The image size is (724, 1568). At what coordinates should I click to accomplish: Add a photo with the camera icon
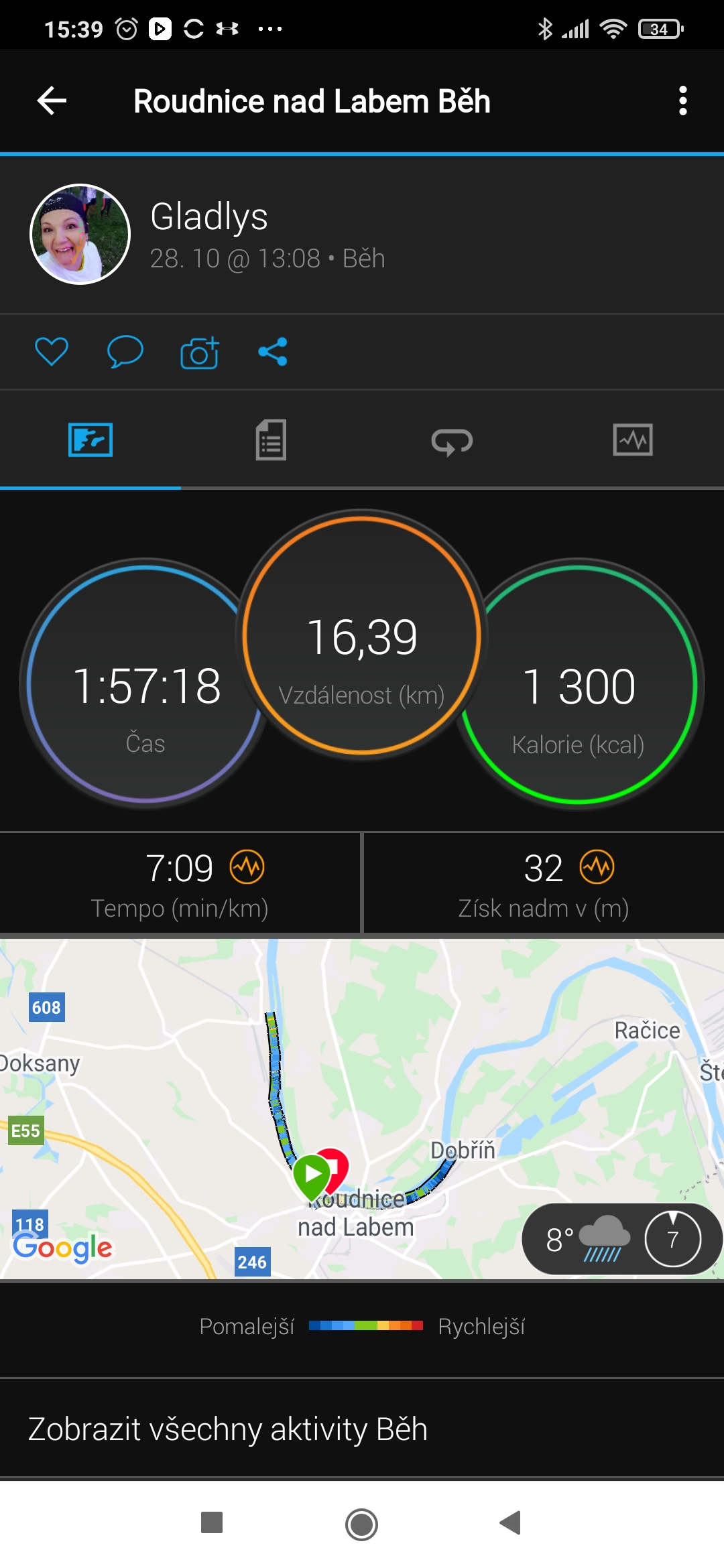(x=200, y=352)
